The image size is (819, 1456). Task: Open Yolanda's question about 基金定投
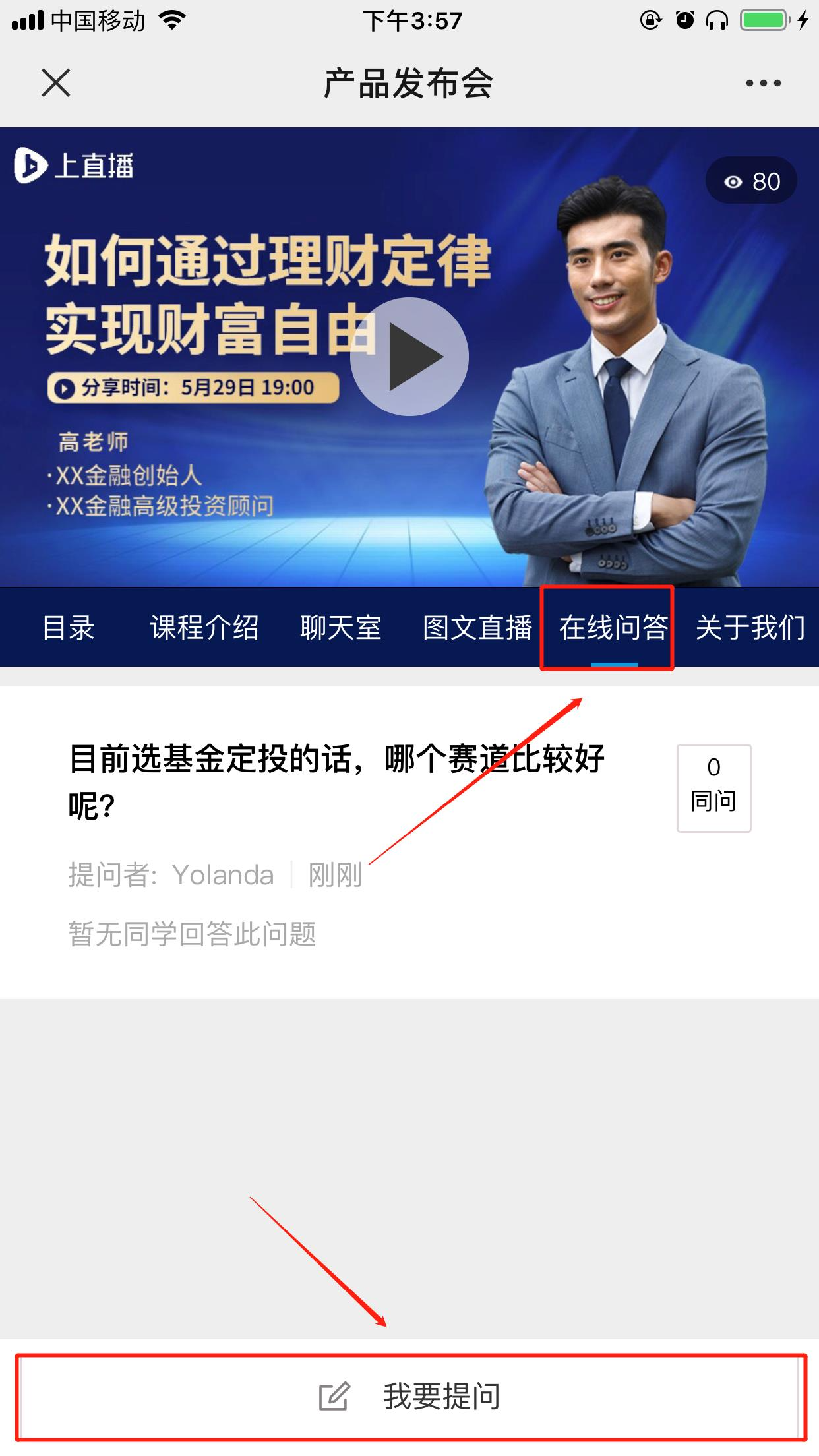(x=336, y=781)
